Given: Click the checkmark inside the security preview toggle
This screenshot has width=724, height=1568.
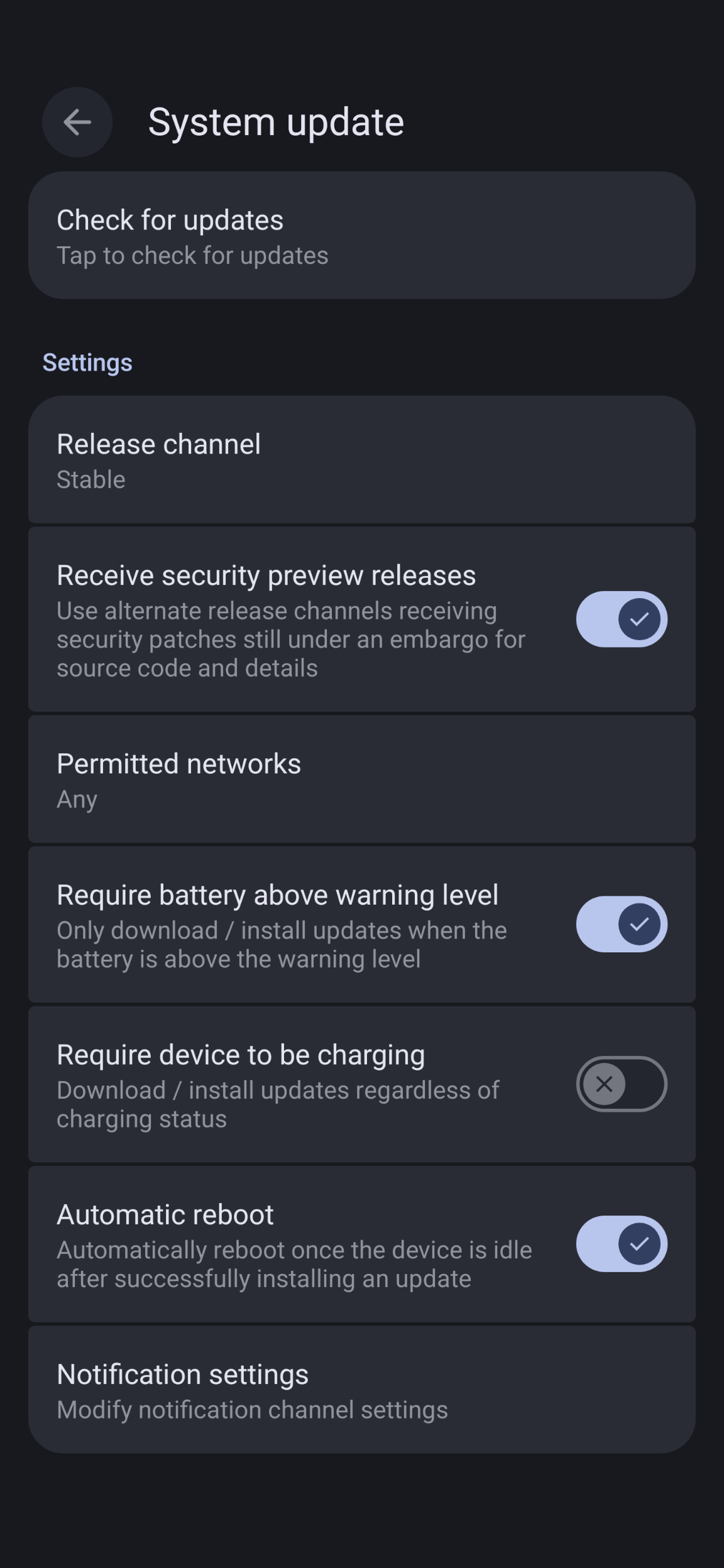Looking at the screenshot, I should [639, 619].
